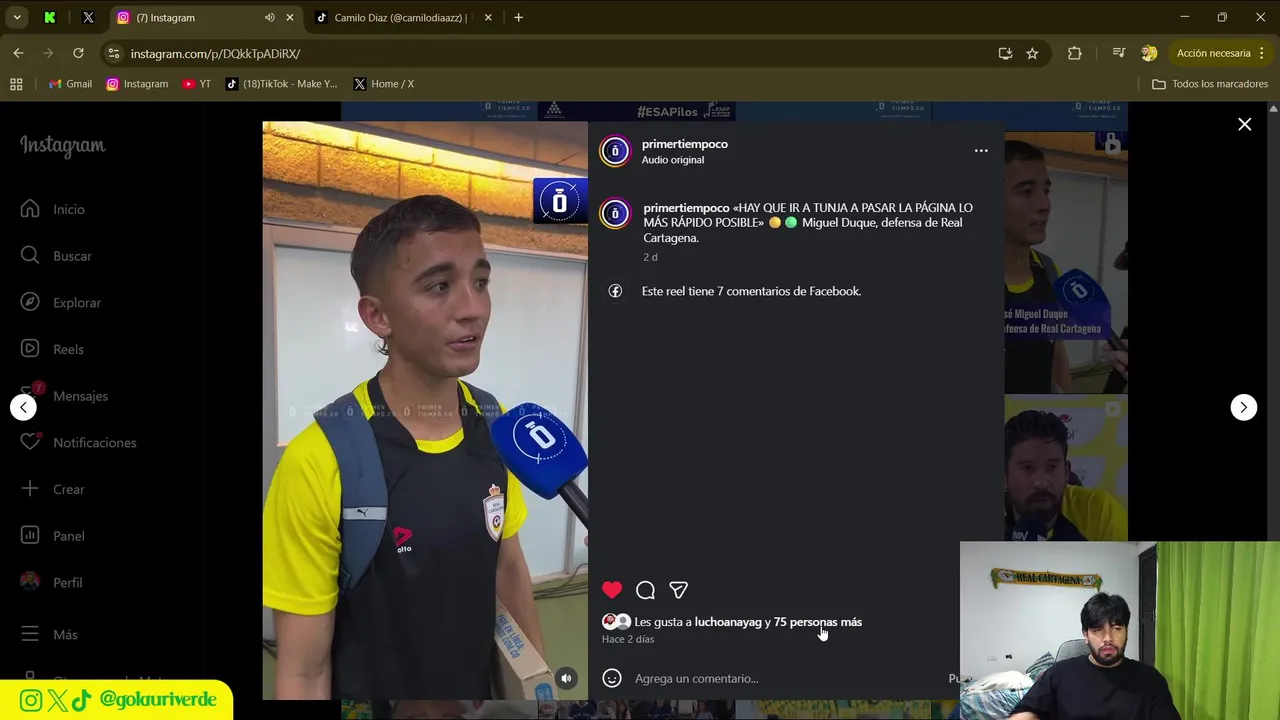The height and width of the screenshot is (720, 1280).
Task: Reload the page in browser toolbar
Action: pos(78,53)
